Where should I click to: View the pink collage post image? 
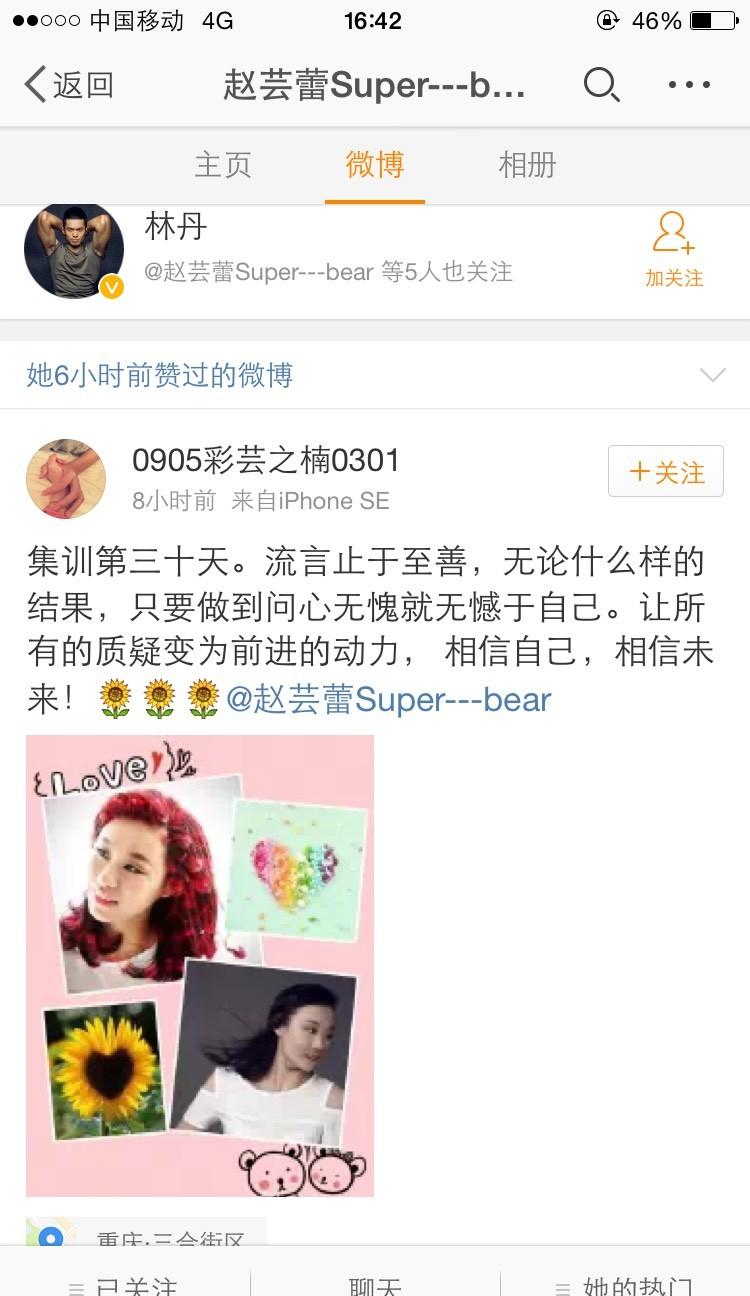[x=200, y=965]
